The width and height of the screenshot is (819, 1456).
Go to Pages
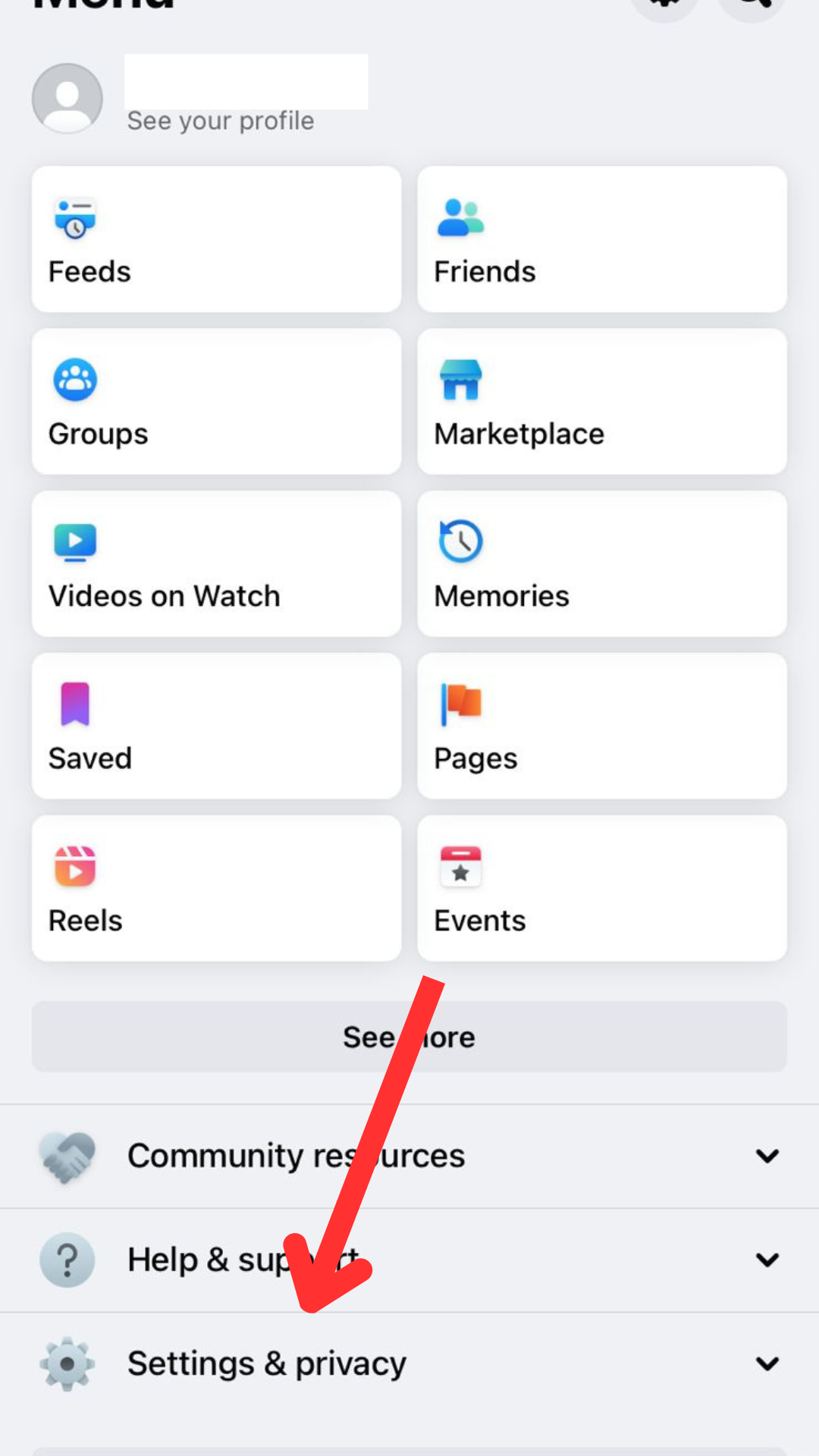[601, 726]
